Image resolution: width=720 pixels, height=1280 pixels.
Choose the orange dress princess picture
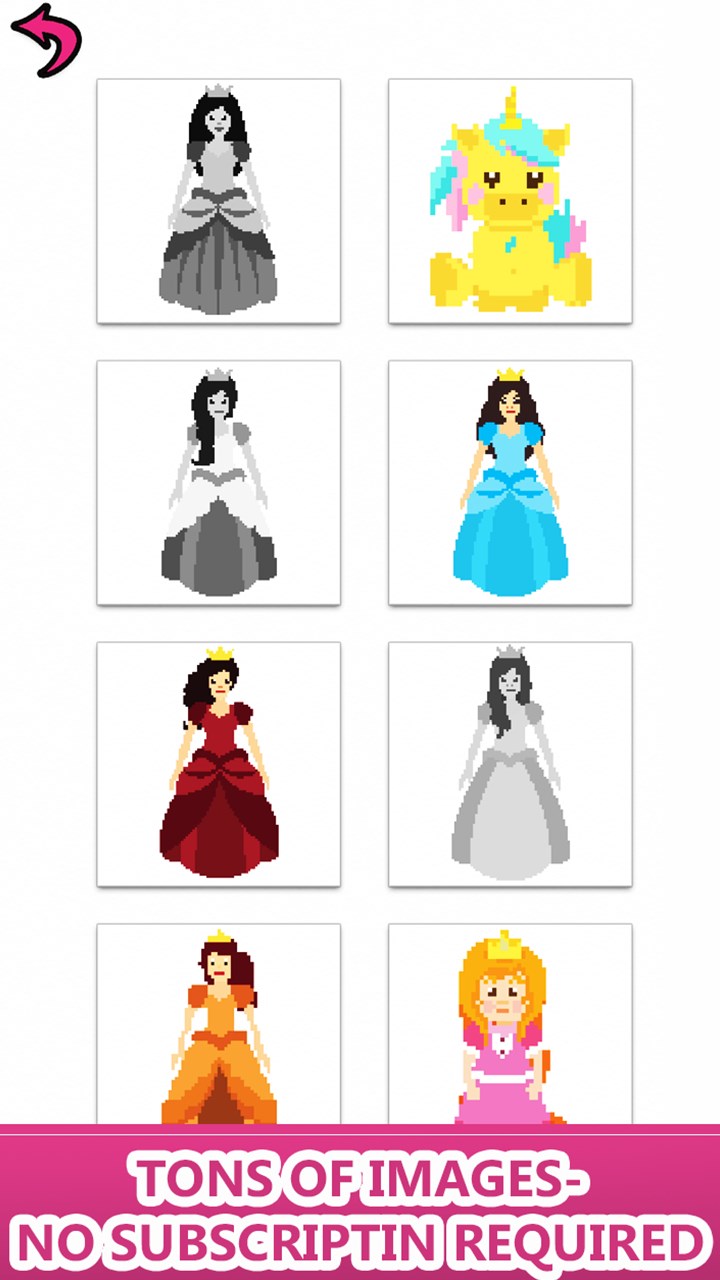[218, 1025]
